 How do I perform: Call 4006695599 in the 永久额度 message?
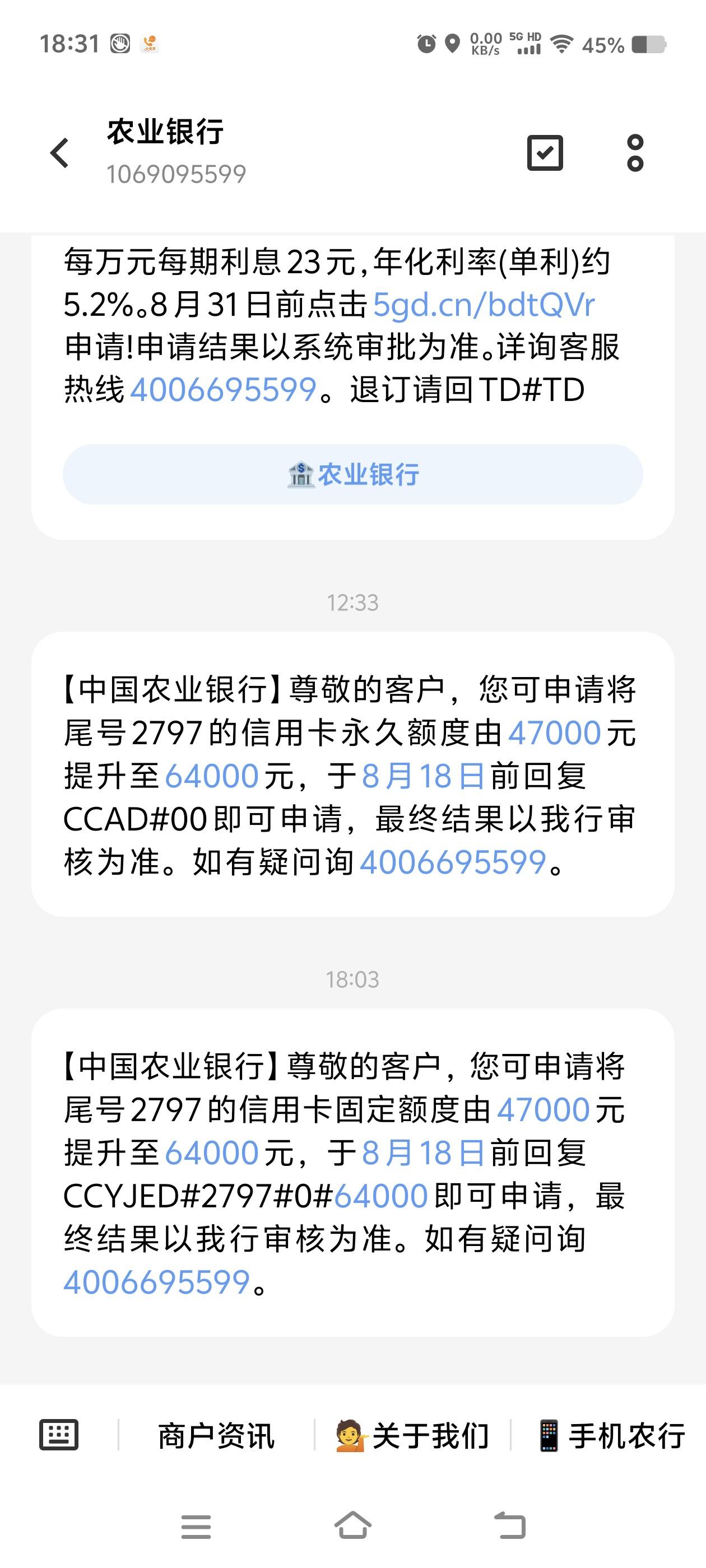(453, 862)
